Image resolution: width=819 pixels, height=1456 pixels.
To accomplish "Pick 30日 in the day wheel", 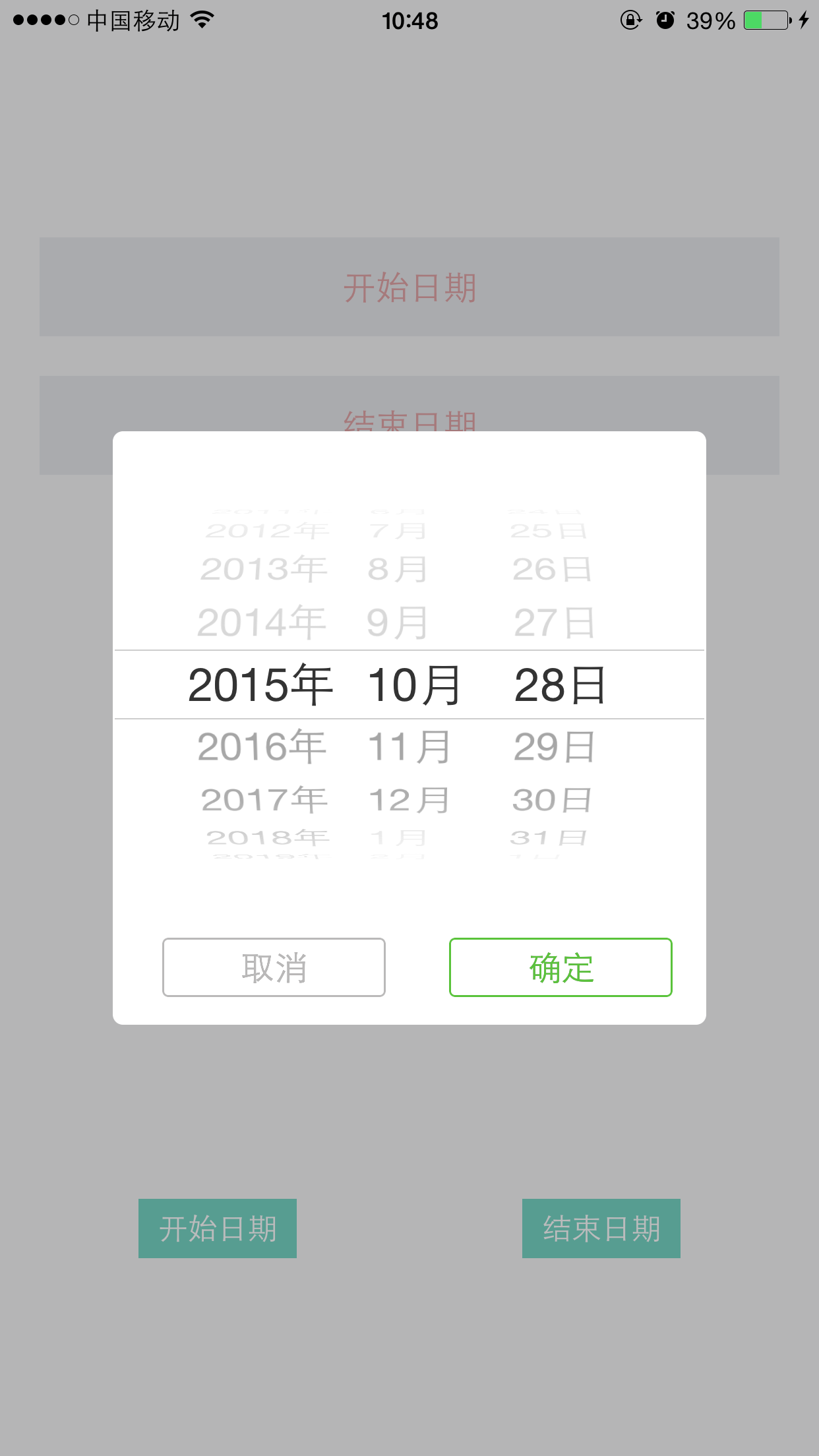I will pos(552,800).
